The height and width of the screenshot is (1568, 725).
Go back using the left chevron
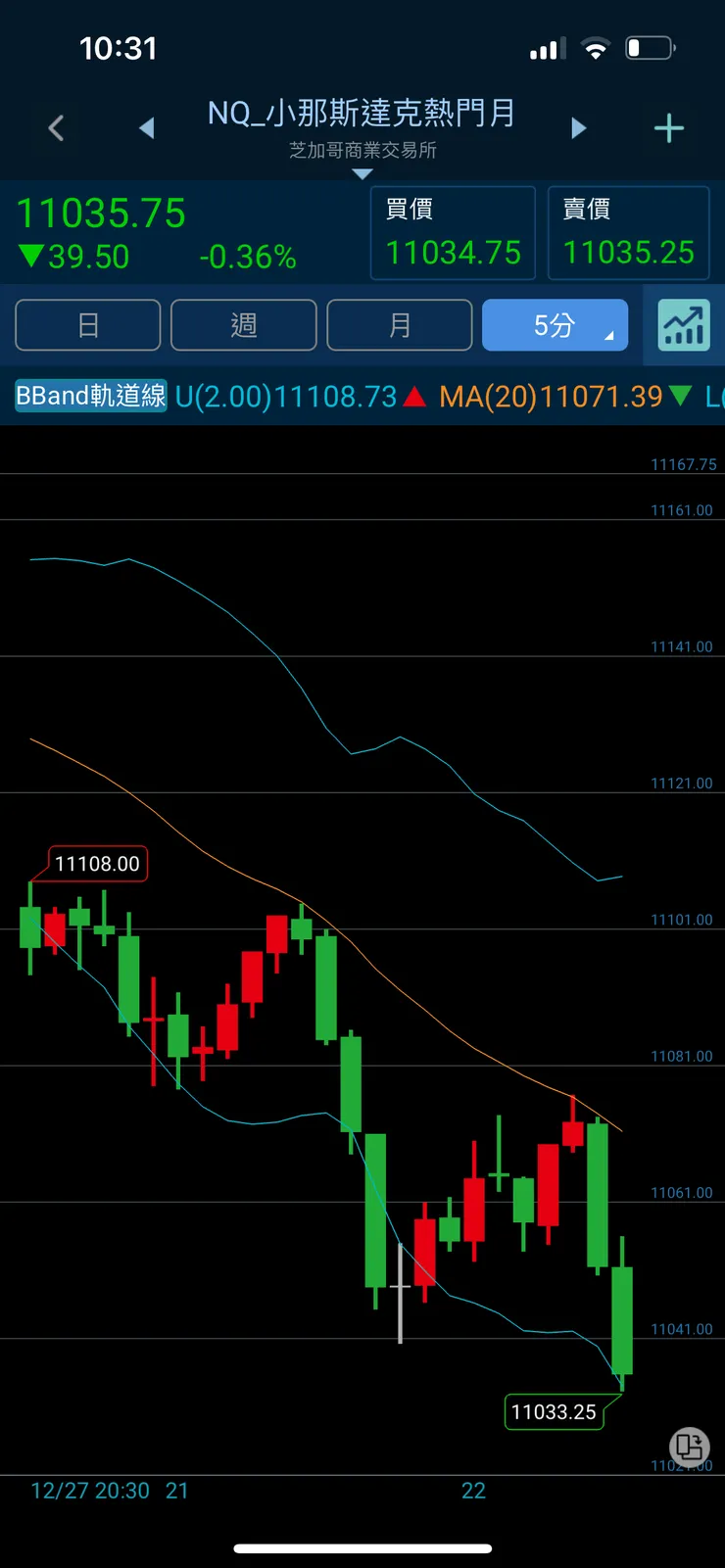pos(56,128)
